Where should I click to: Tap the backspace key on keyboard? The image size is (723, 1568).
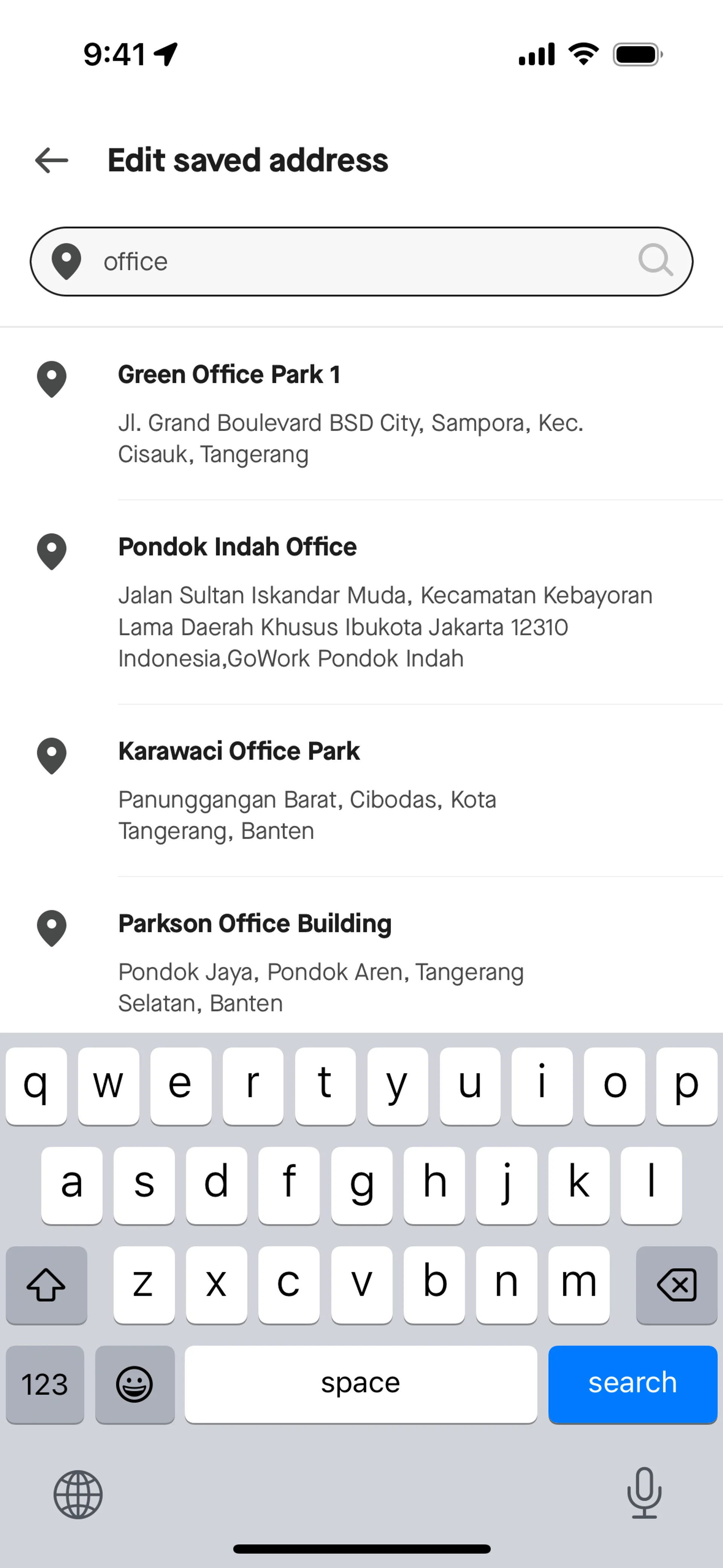(x=676, y=1284)
